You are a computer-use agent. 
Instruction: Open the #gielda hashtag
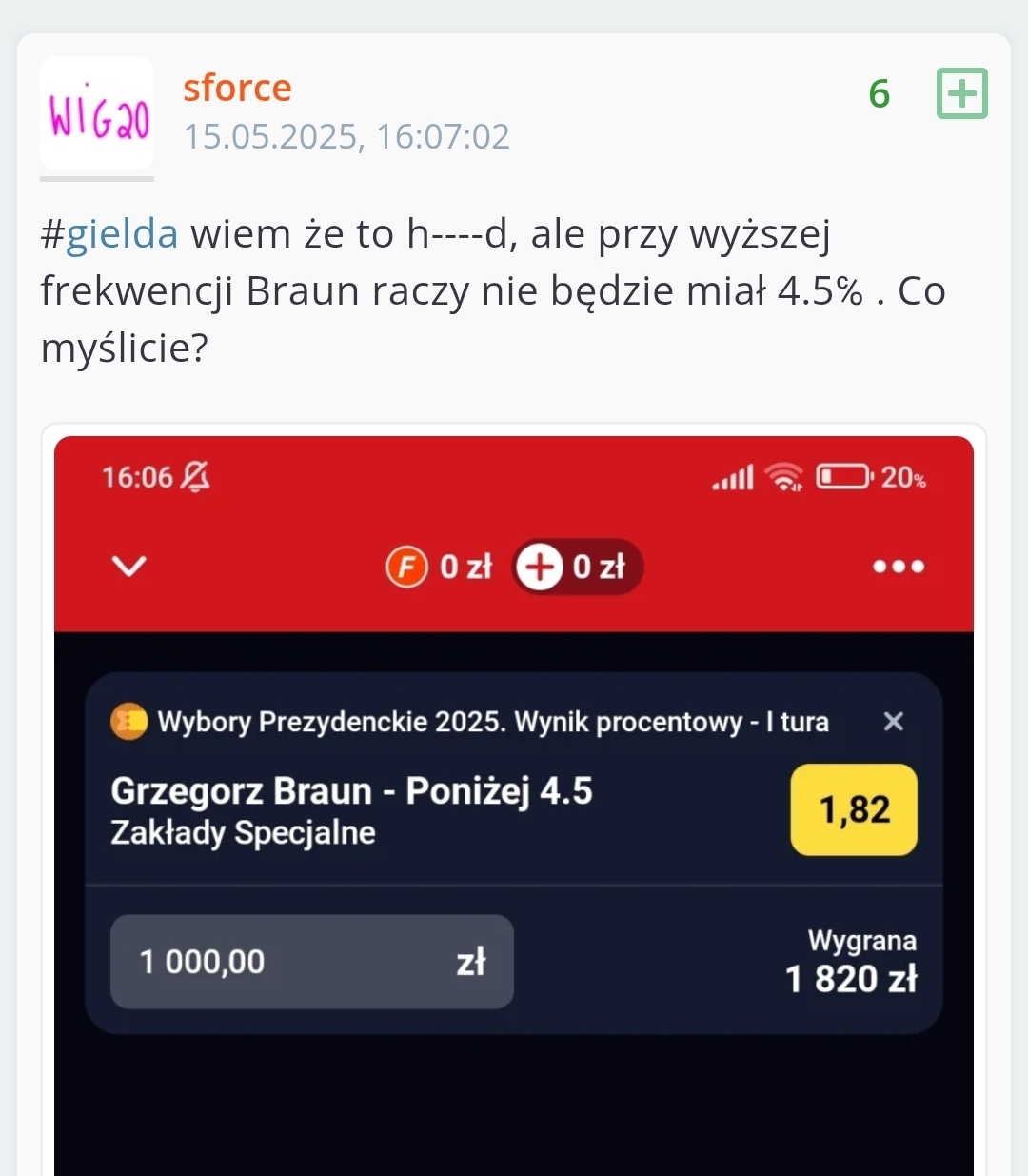point(110,233)
